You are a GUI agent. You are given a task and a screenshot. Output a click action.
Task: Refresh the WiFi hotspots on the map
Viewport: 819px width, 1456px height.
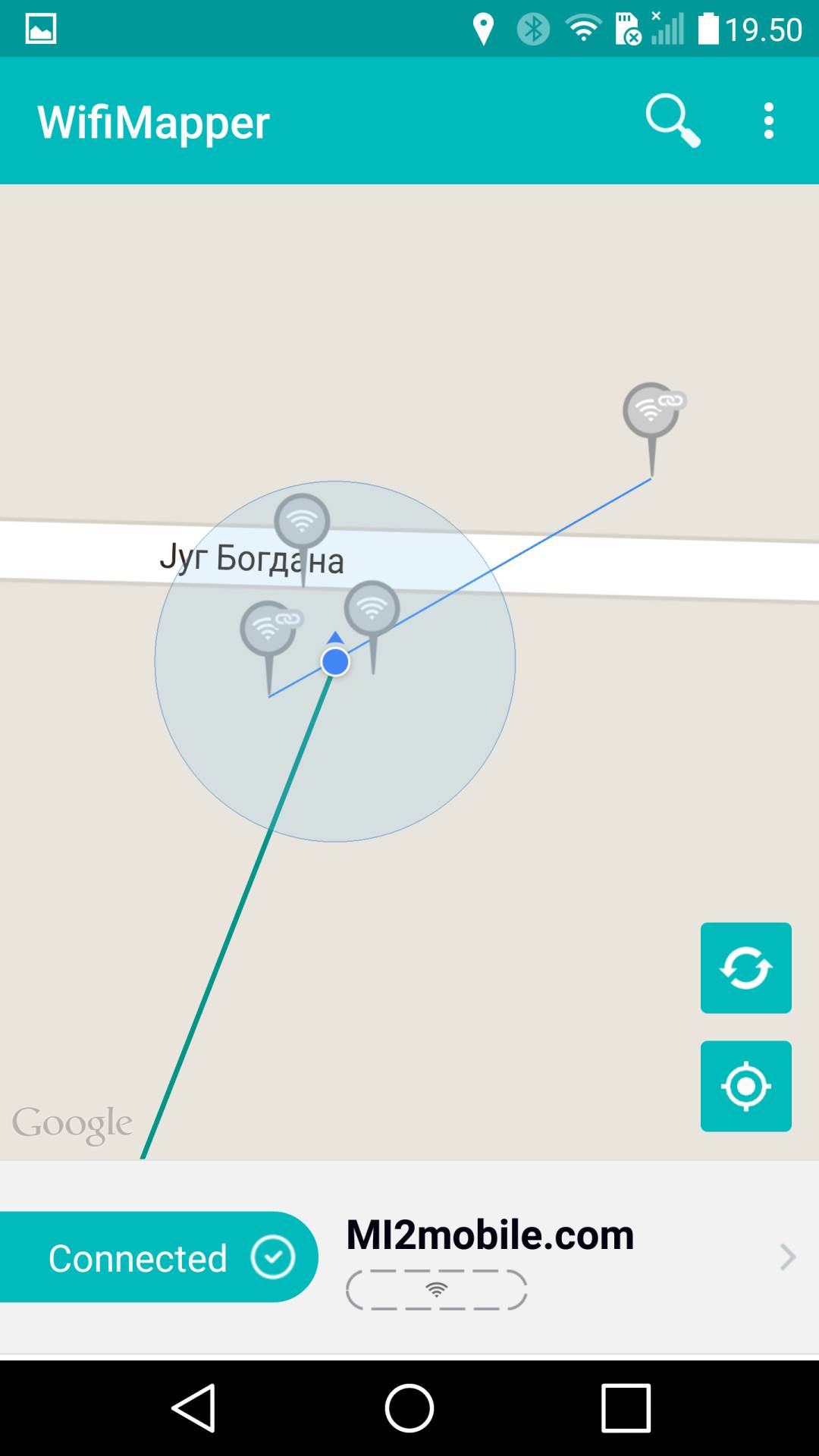tap(745, 968)
